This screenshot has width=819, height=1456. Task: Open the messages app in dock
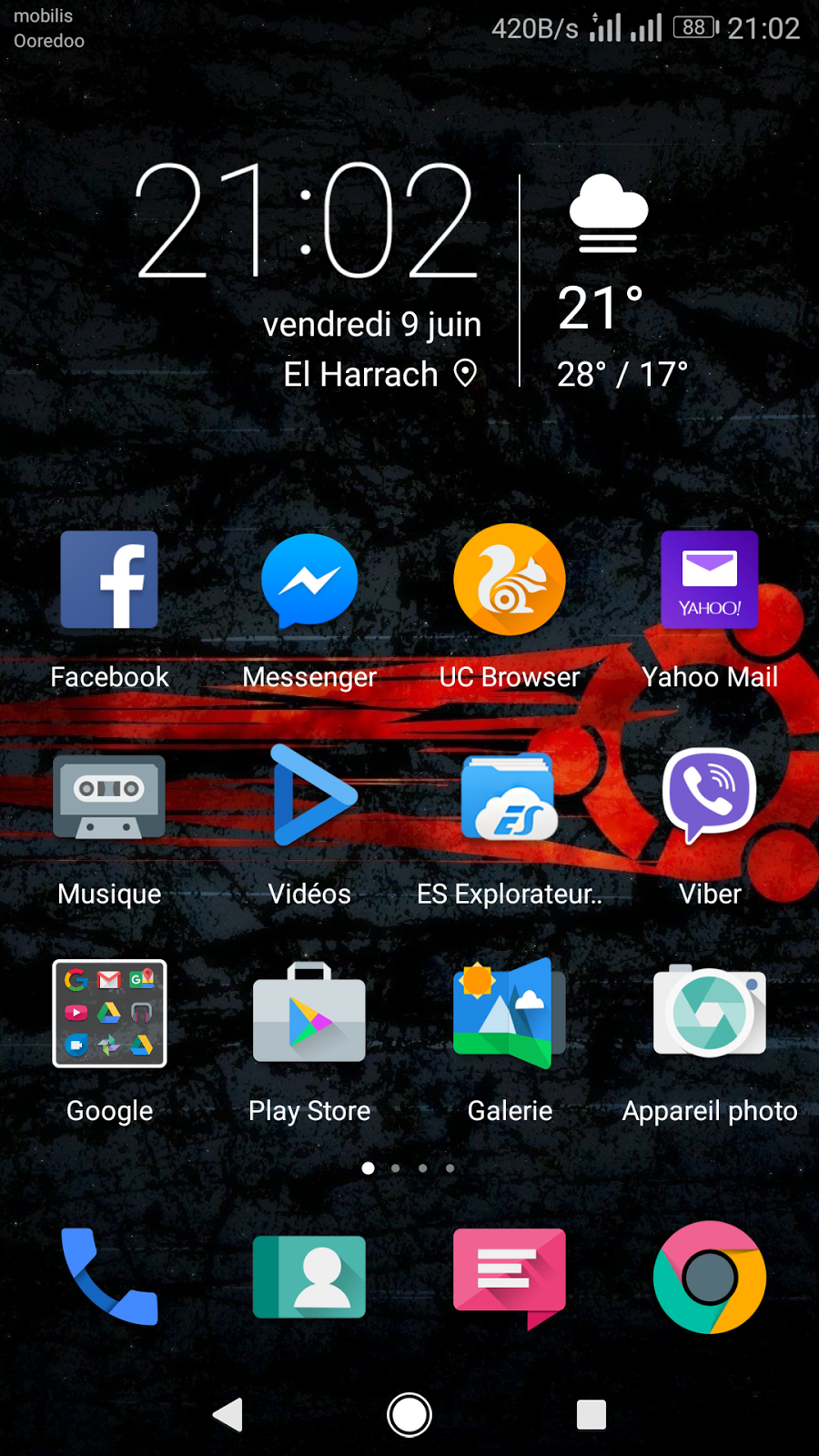[510, 1277]
